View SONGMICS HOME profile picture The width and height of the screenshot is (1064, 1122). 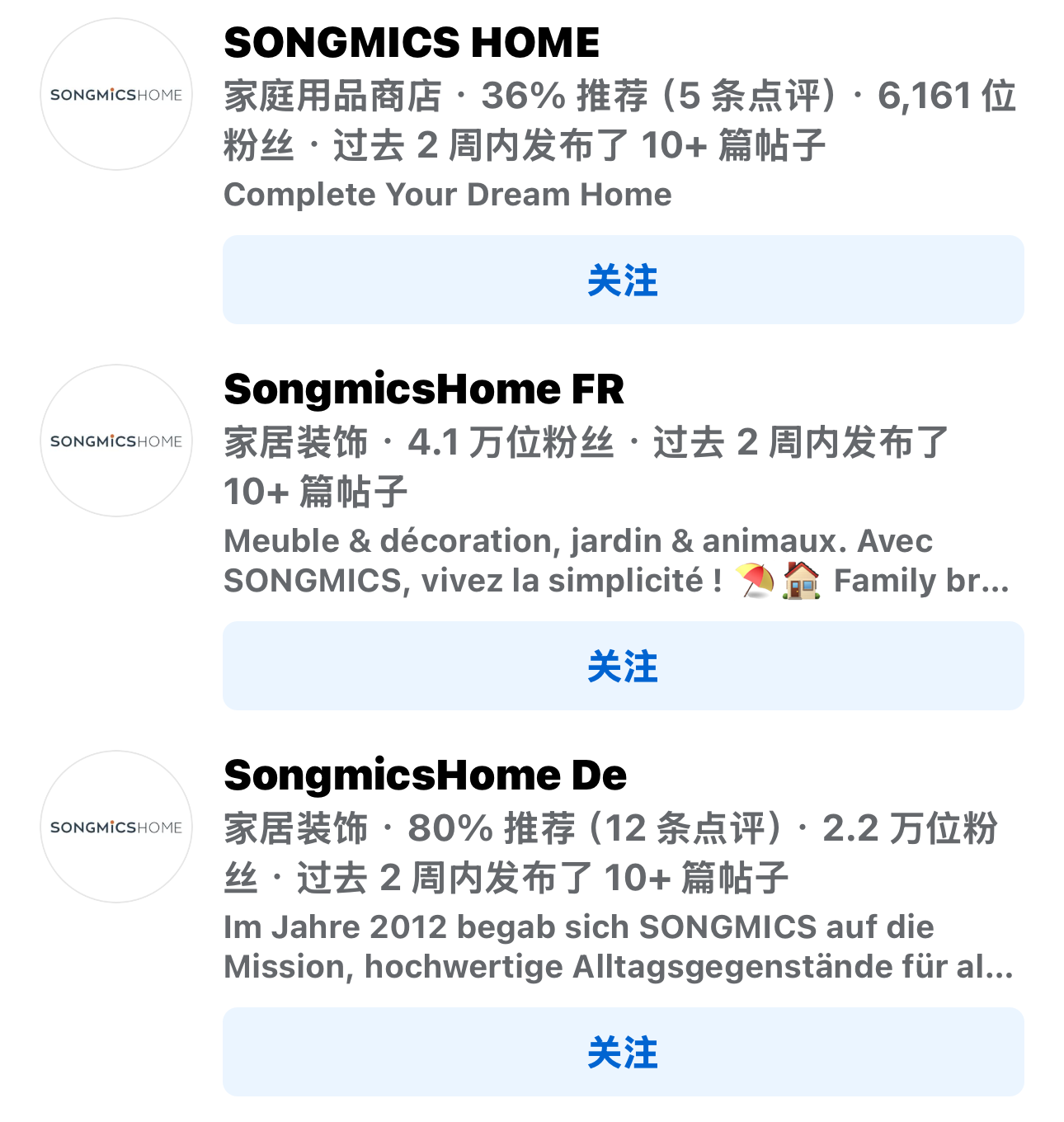point(116,95)
